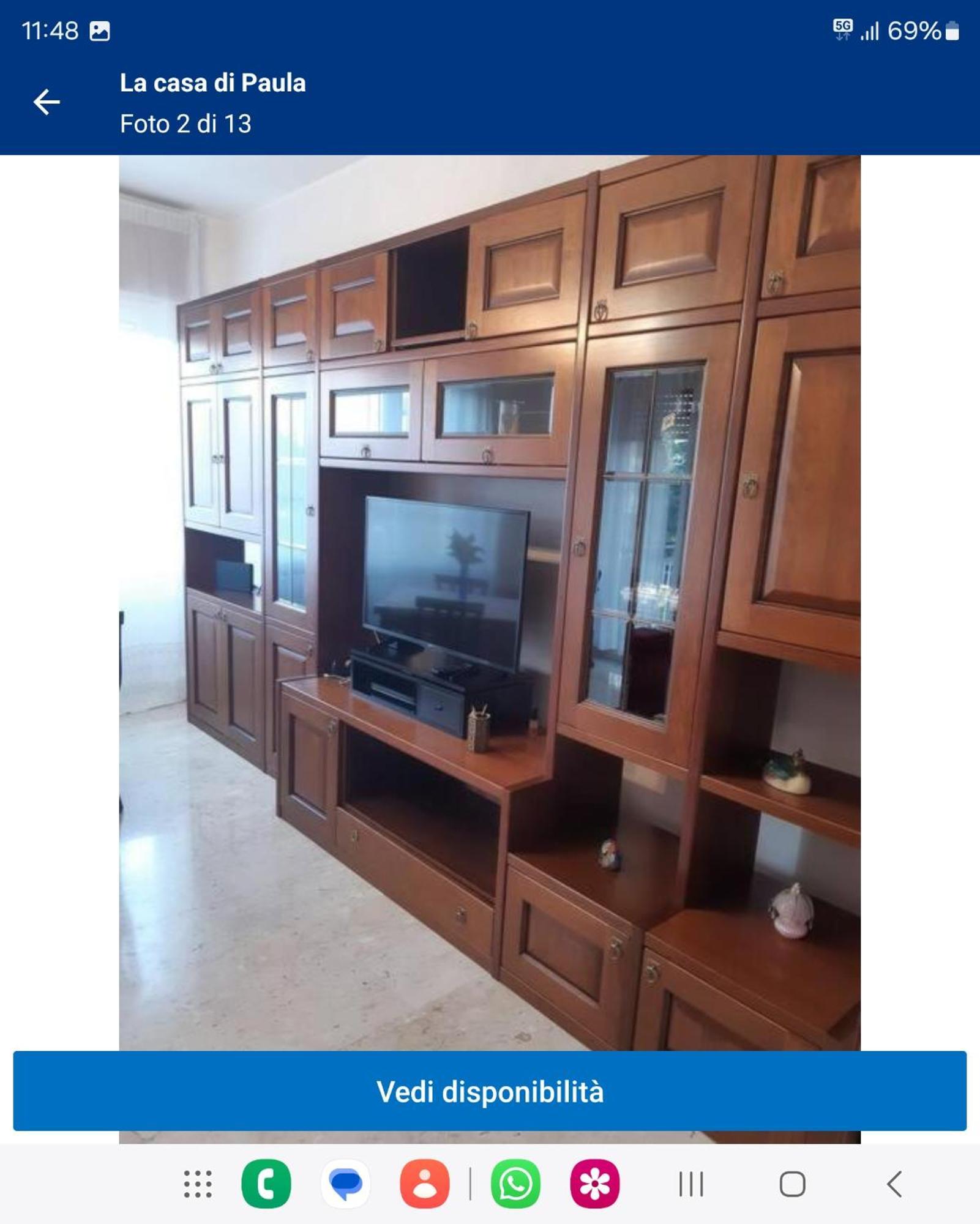The height and width of the screenshot is (1224, 980).
Task: Launch the green phone app
Action: [266, 1184]
